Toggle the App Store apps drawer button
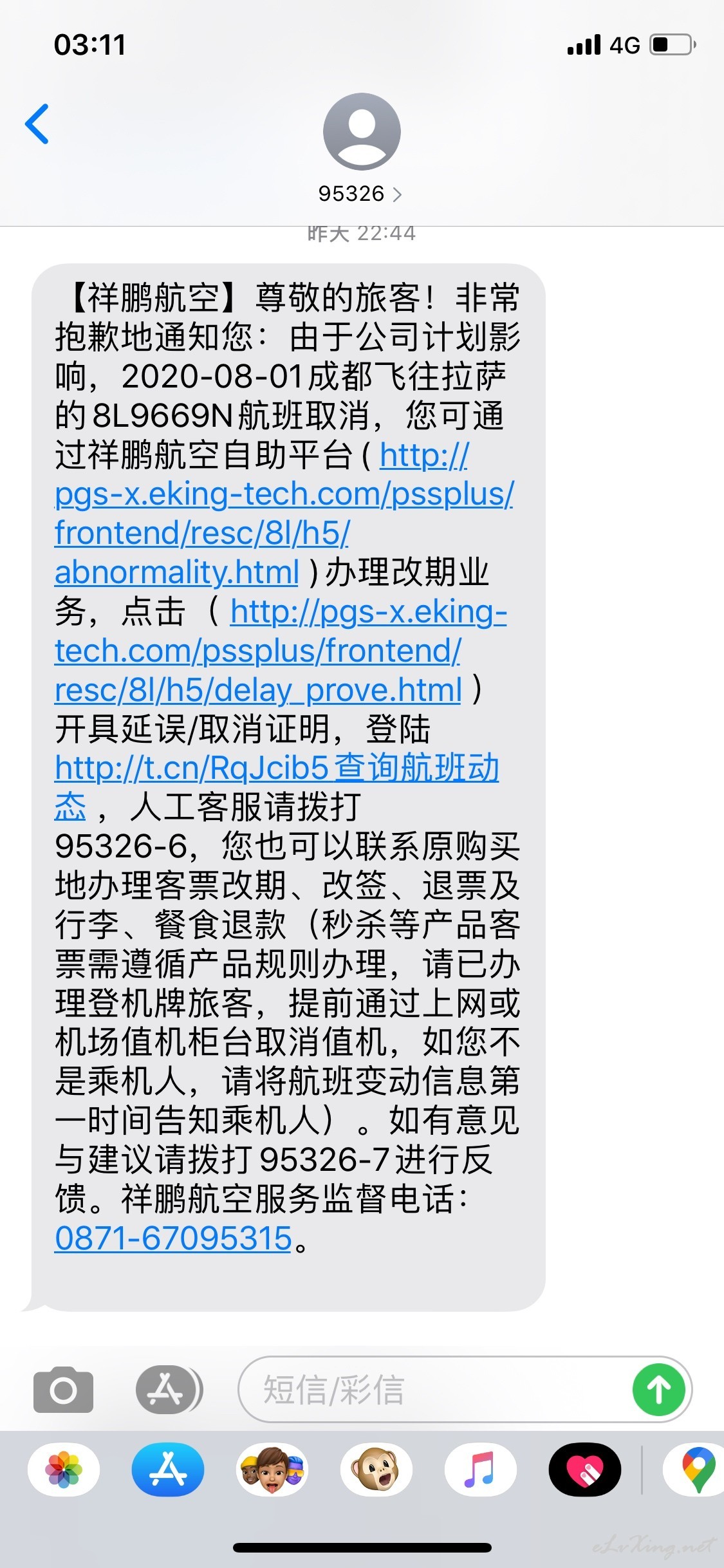This screenshot has width=724, height=1568. click(x=169, y=1389)
